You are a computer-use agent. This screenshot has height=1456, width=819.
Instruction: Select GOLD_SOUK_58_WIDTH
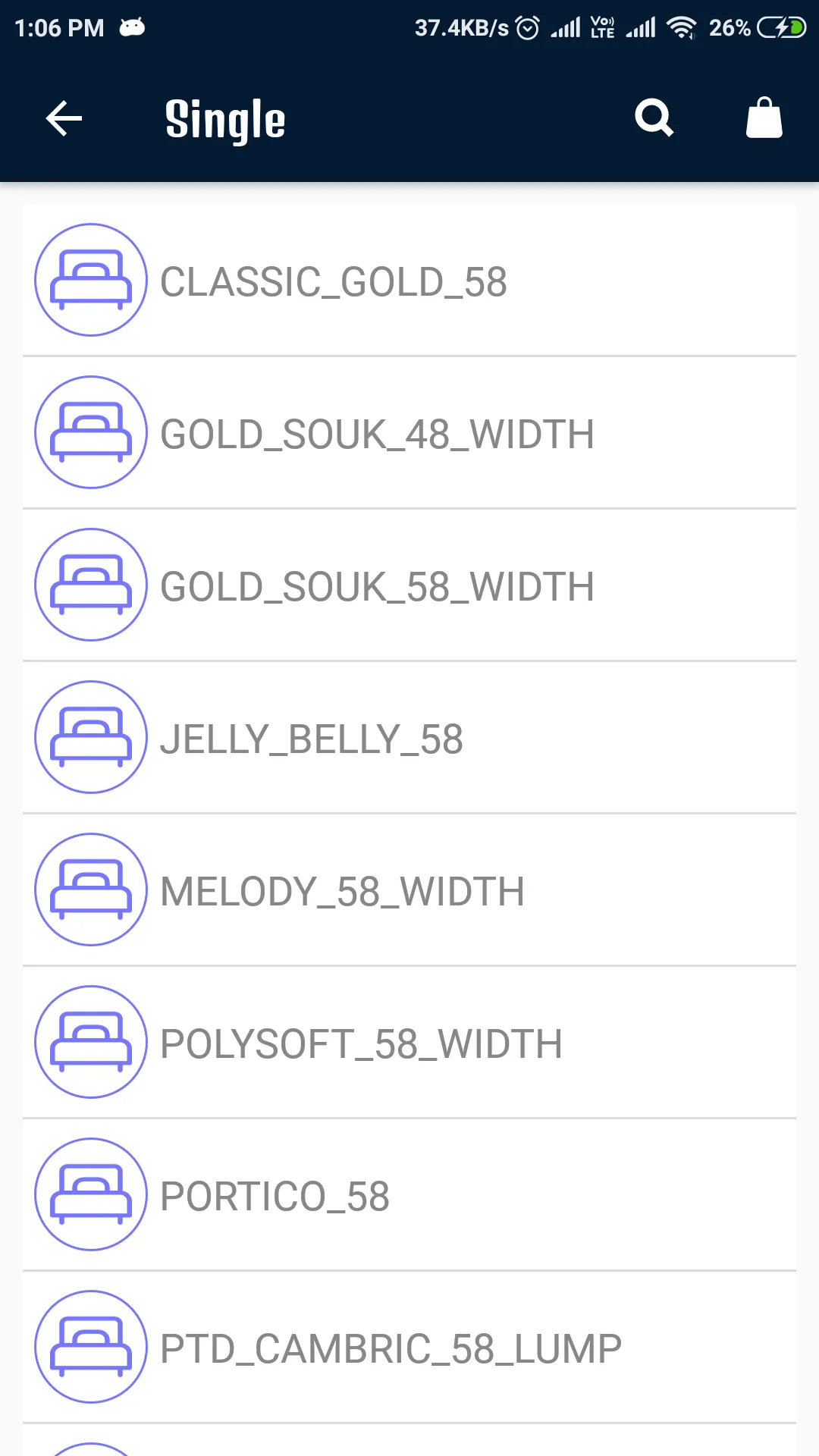[409, 585]
